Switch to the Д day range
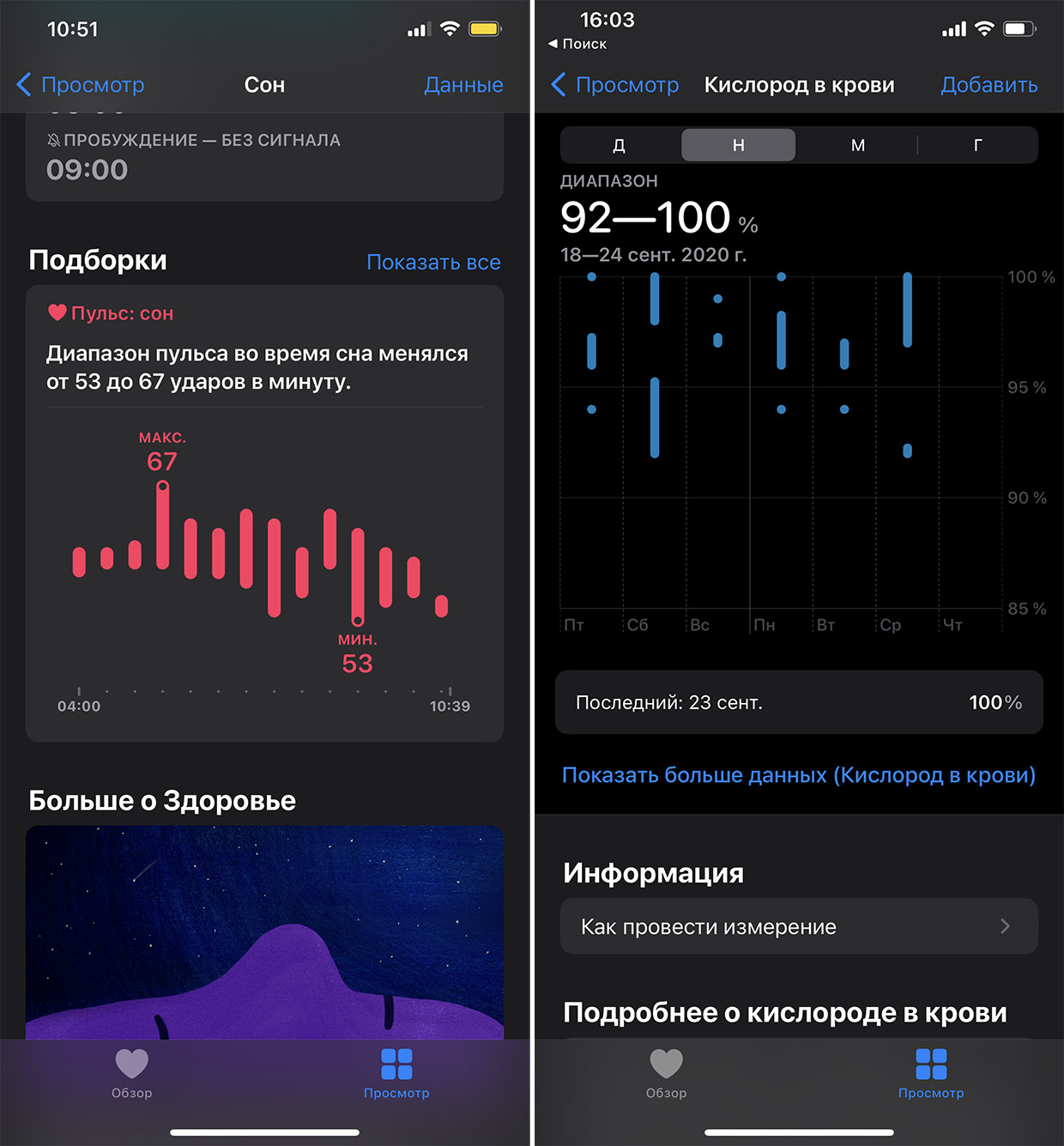This screenshot has width=1064, height=1146. [620, 145]
